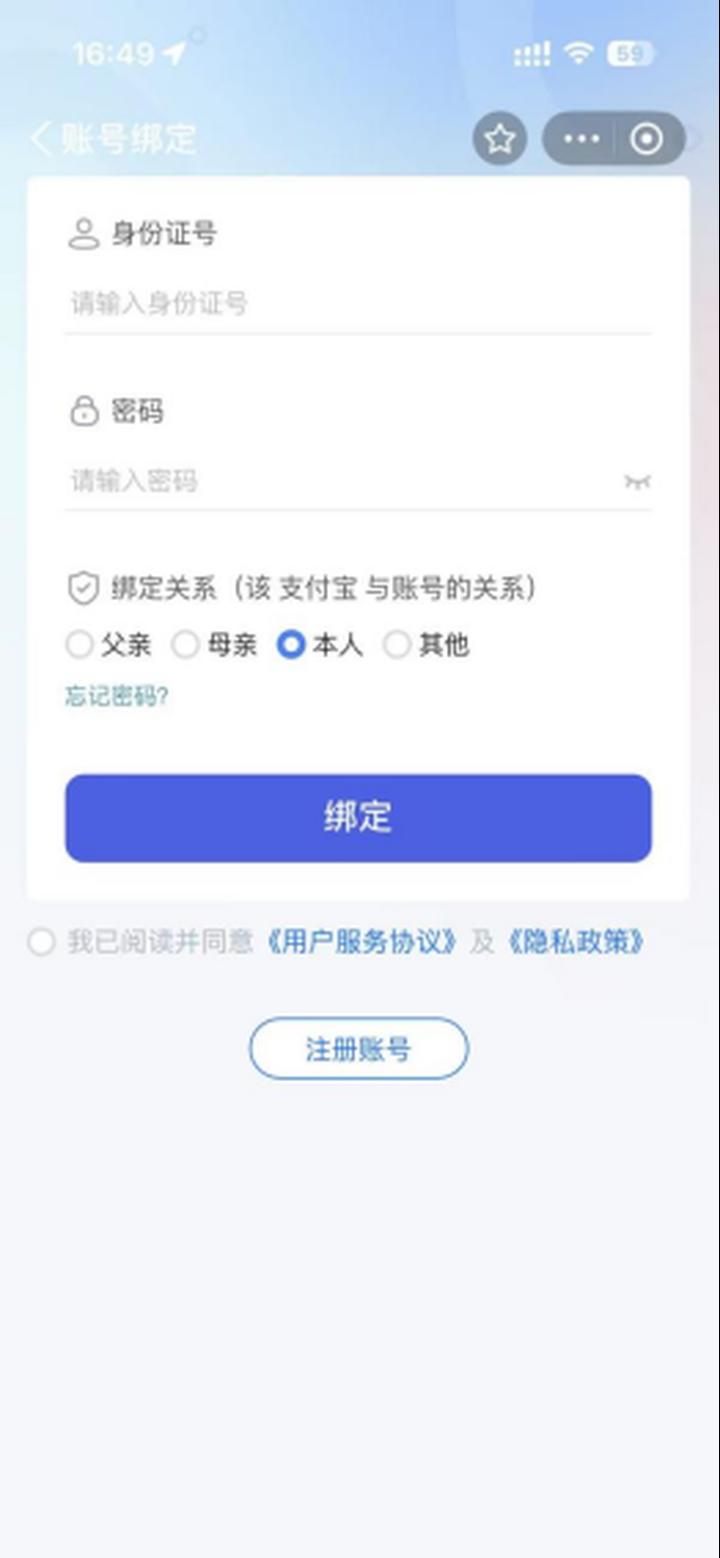Screen dimensions: 720x1558
Task: Check the 我已阅读并同意 agreement box
Action: tap(41, 942)
